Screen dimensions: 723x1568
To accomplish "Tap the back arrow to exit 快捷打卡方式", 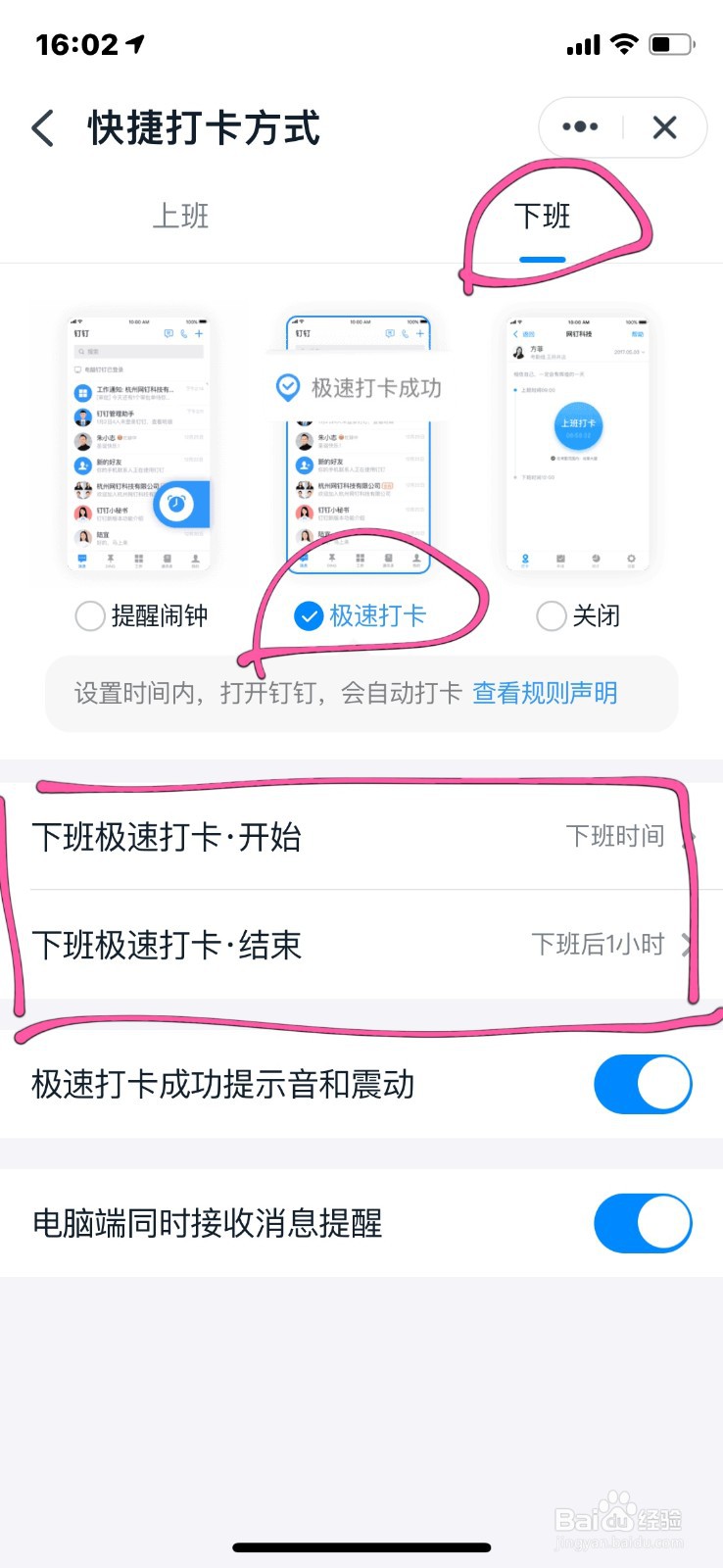I will pos(41,127).
